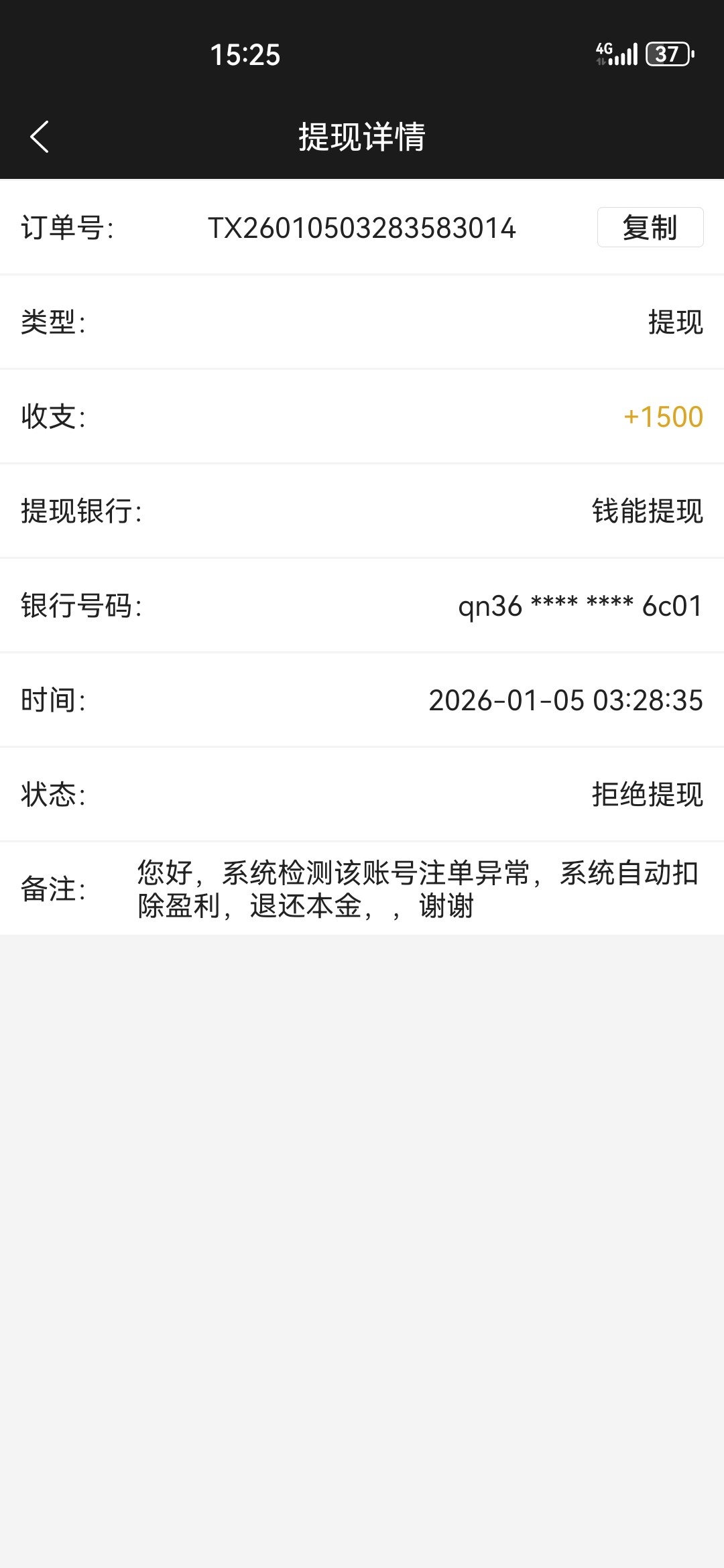Viewport: 724px width, 1568px height.
Task: Copy the order number with 复制
Action: (650, 228)
